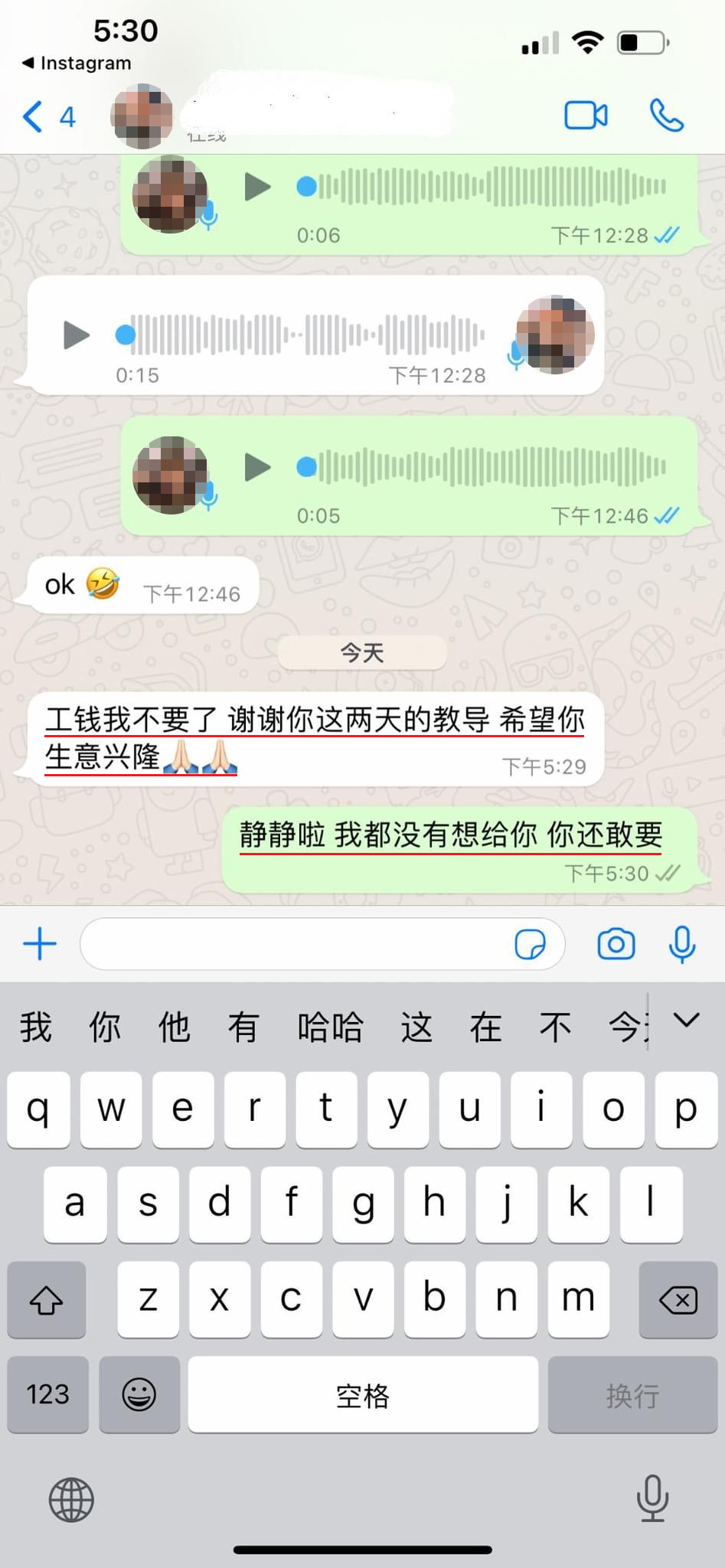This screenshot has width=725, height=1568.
Task: Start a voice call
Action: click(666, 116)
